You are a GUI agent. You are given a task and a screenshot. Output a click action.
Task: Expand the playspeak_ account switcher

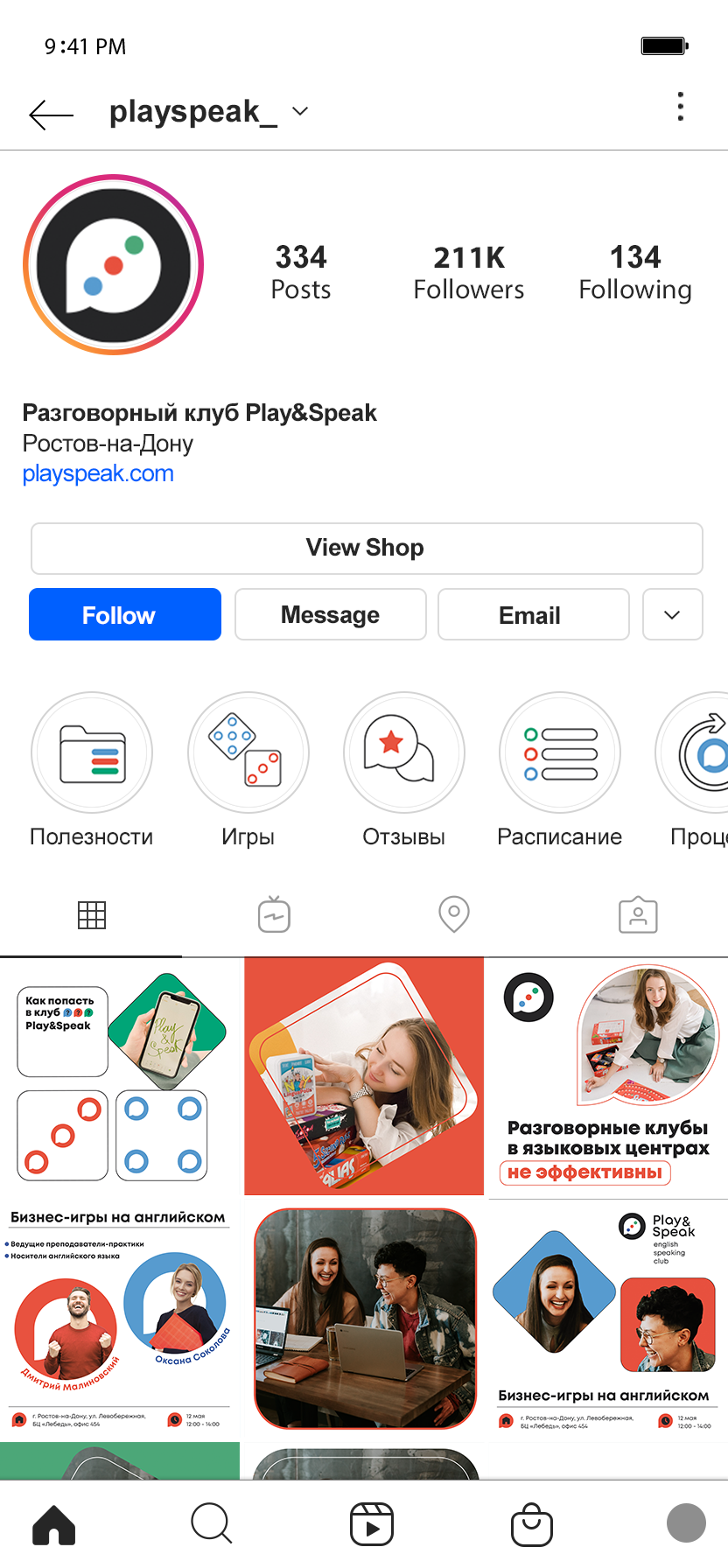pyautogui.click(x=300, y=111)
